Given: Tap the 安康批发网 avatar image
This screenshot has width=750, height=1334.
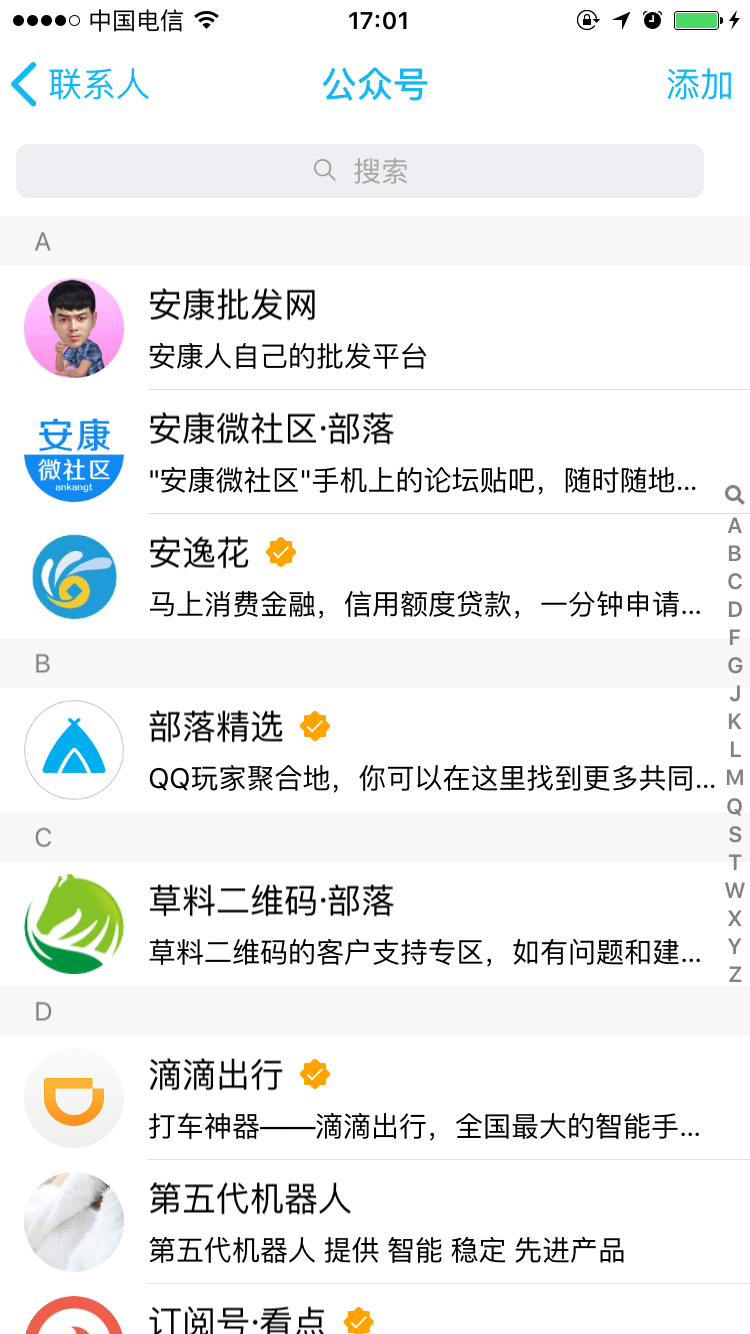Looking at the screenshot, I should click(74, 328).
